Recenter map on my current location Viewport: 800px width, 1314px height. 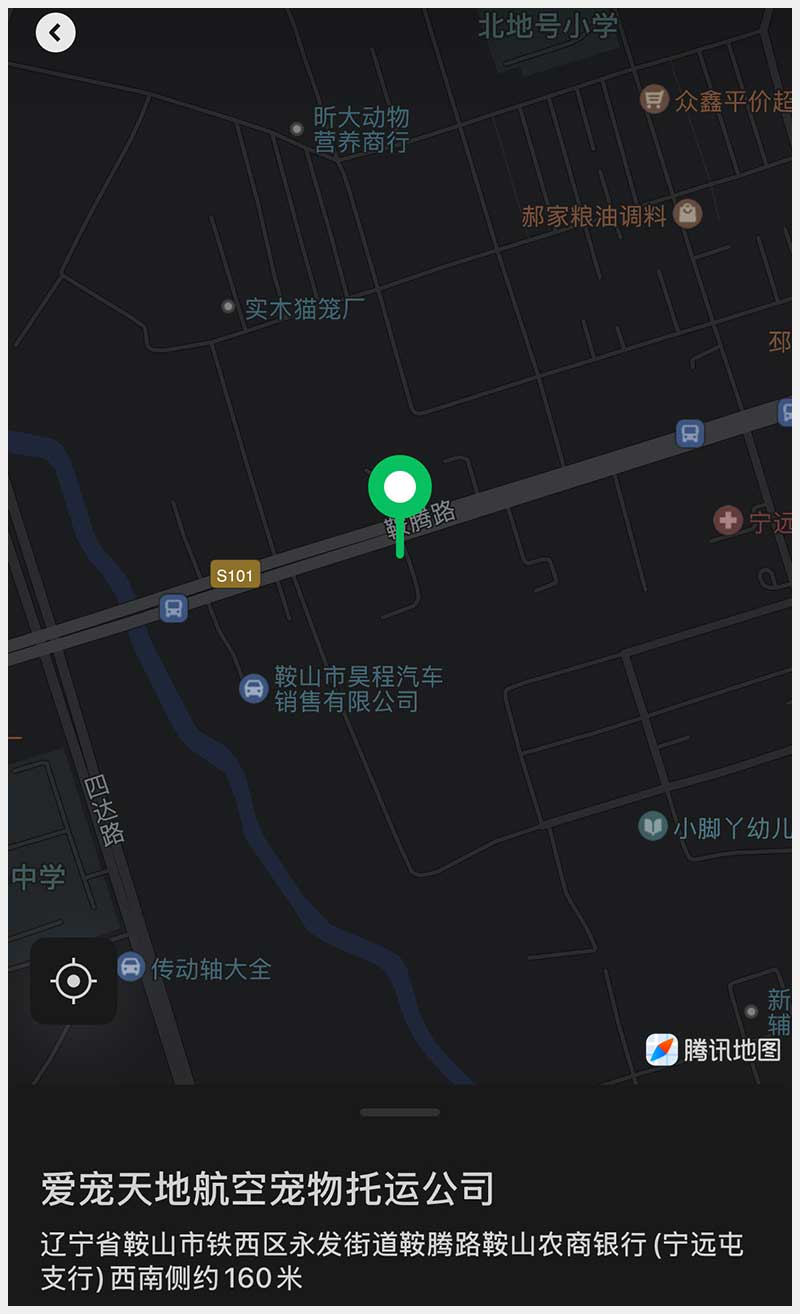pyautogui.click(x=73, y=980)
